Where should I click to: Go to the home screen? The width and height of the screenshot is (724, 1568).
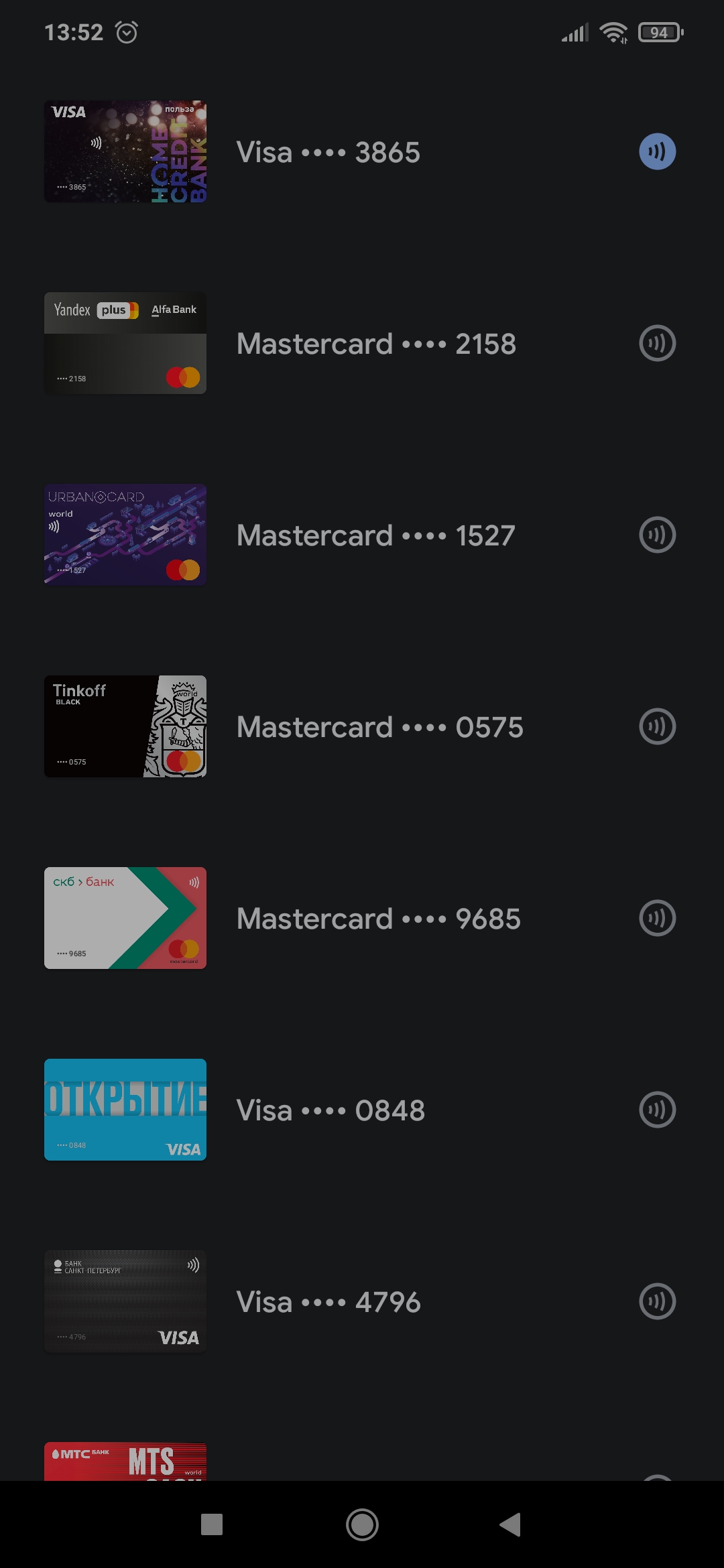click(x=362, y=1524)
